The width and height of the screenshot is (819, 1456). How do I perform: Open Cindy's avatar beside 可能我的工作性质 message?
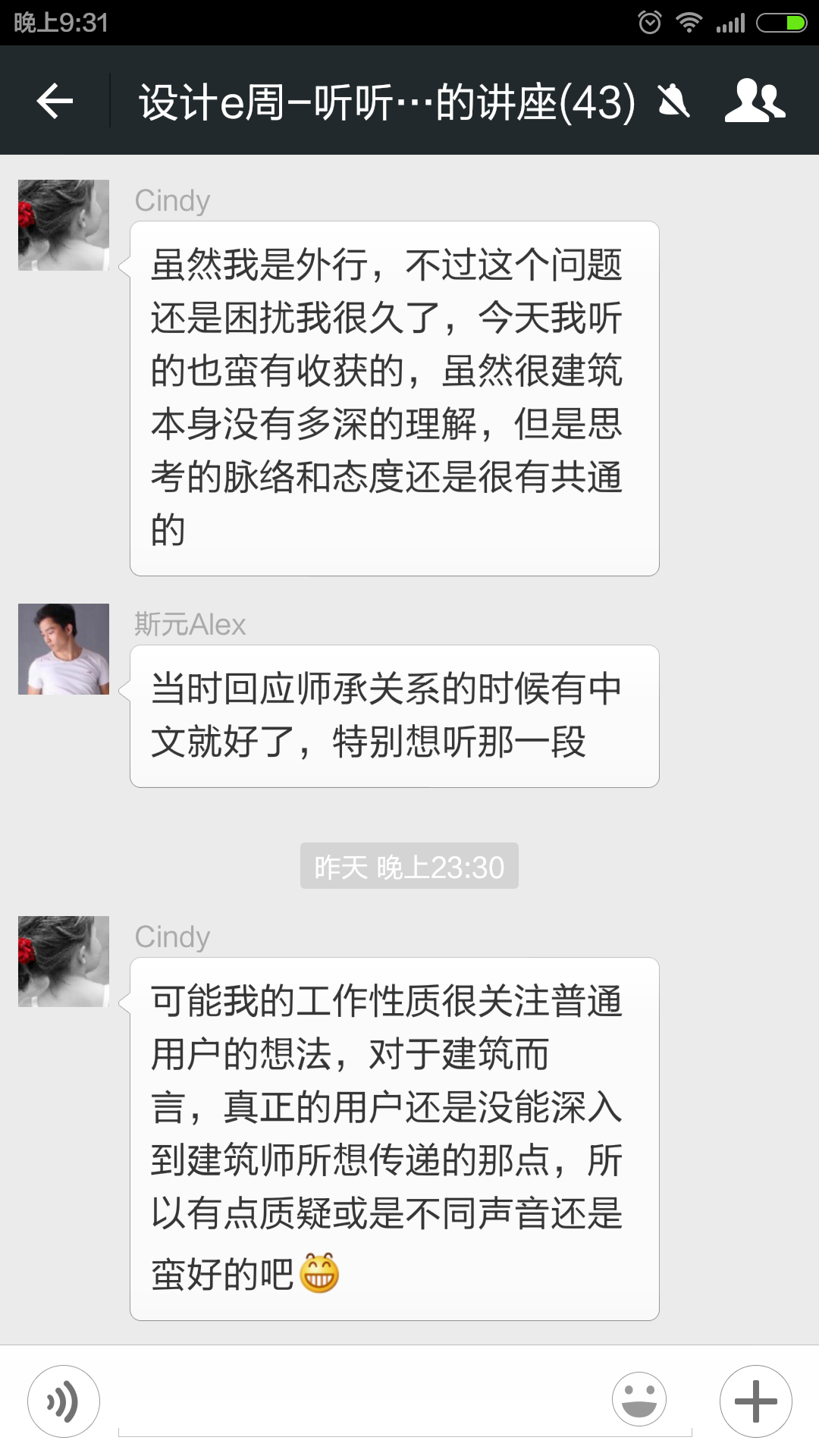click(64, 962)
